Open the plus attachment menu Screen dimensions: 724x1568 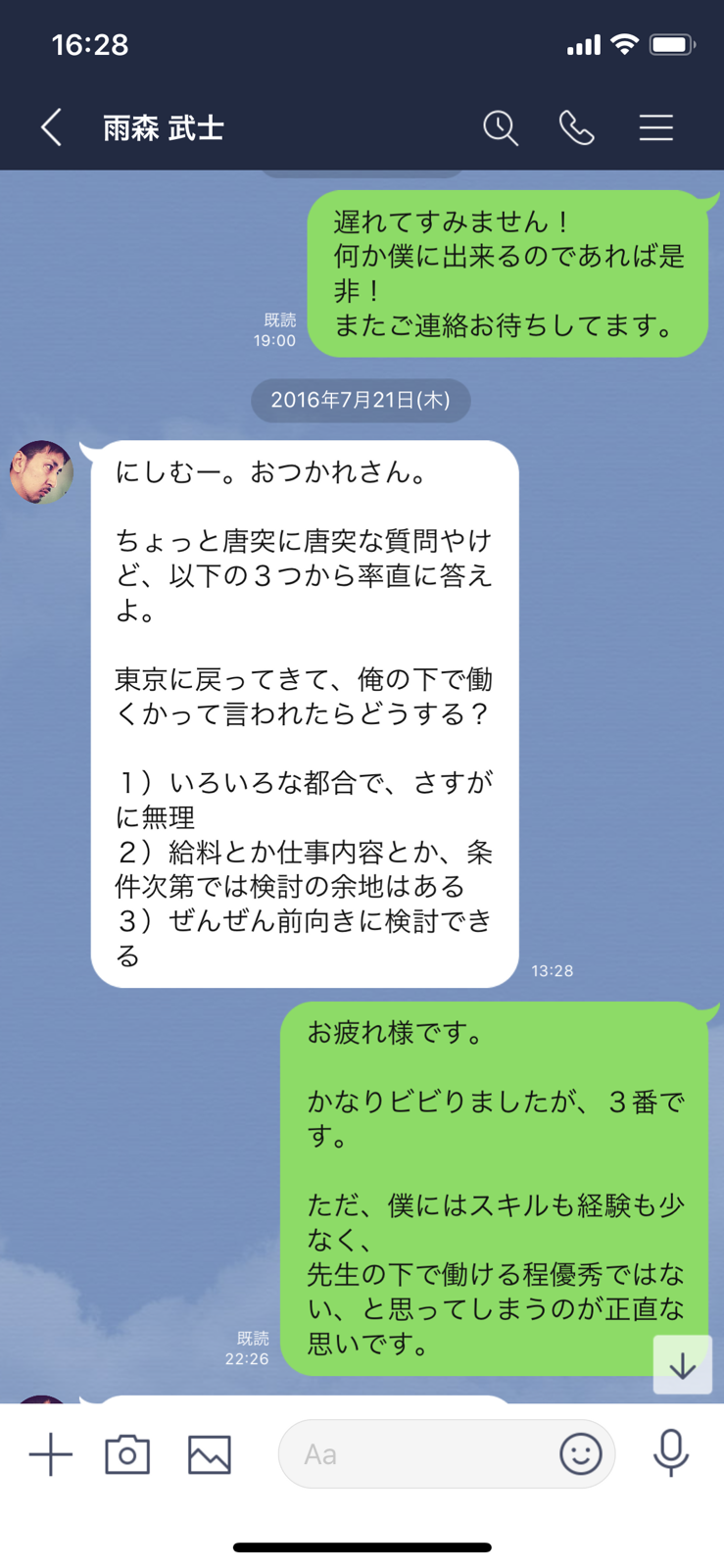51,1454
